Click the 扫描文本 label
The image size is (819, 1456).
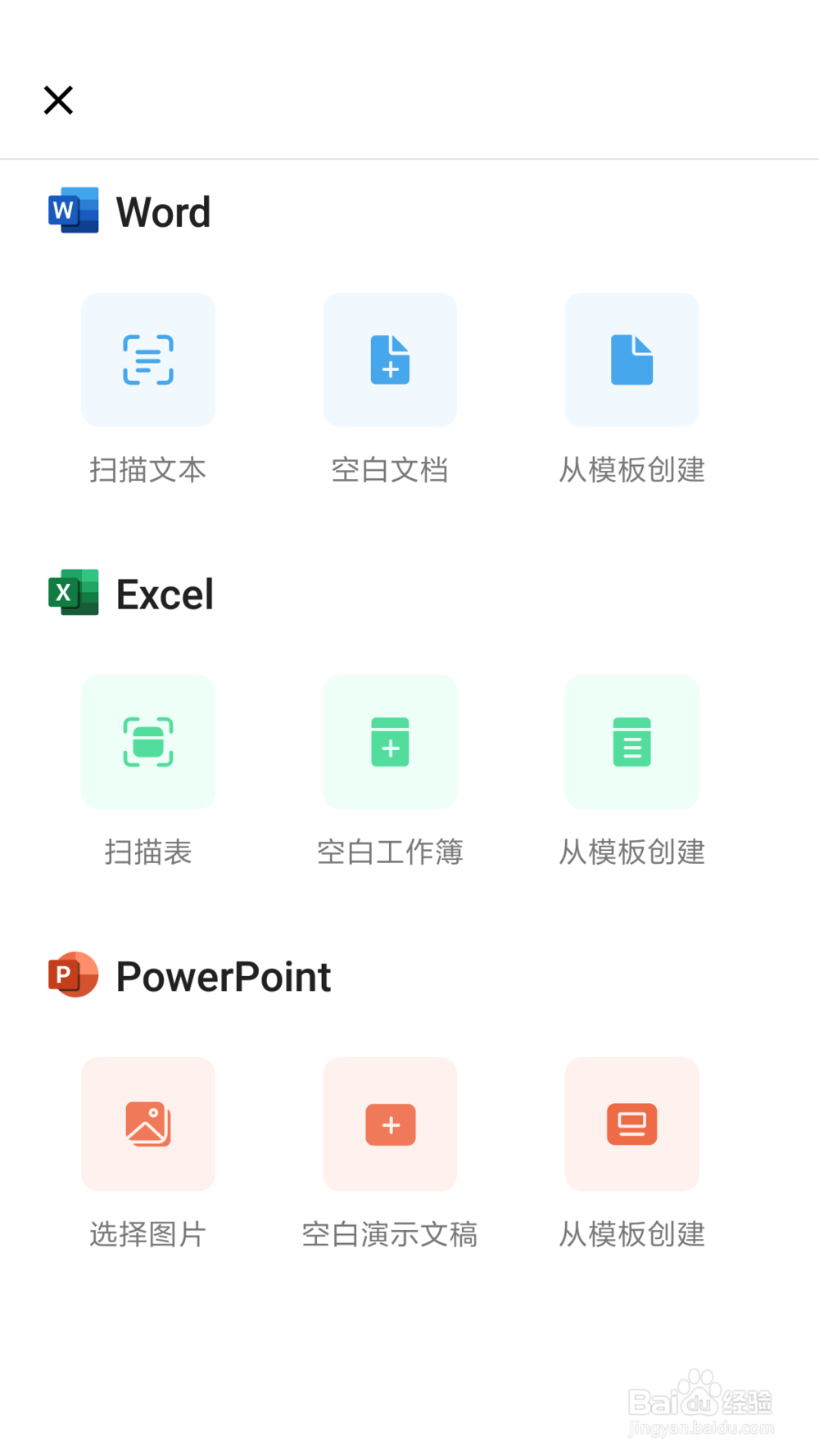[x=147, y=469]
